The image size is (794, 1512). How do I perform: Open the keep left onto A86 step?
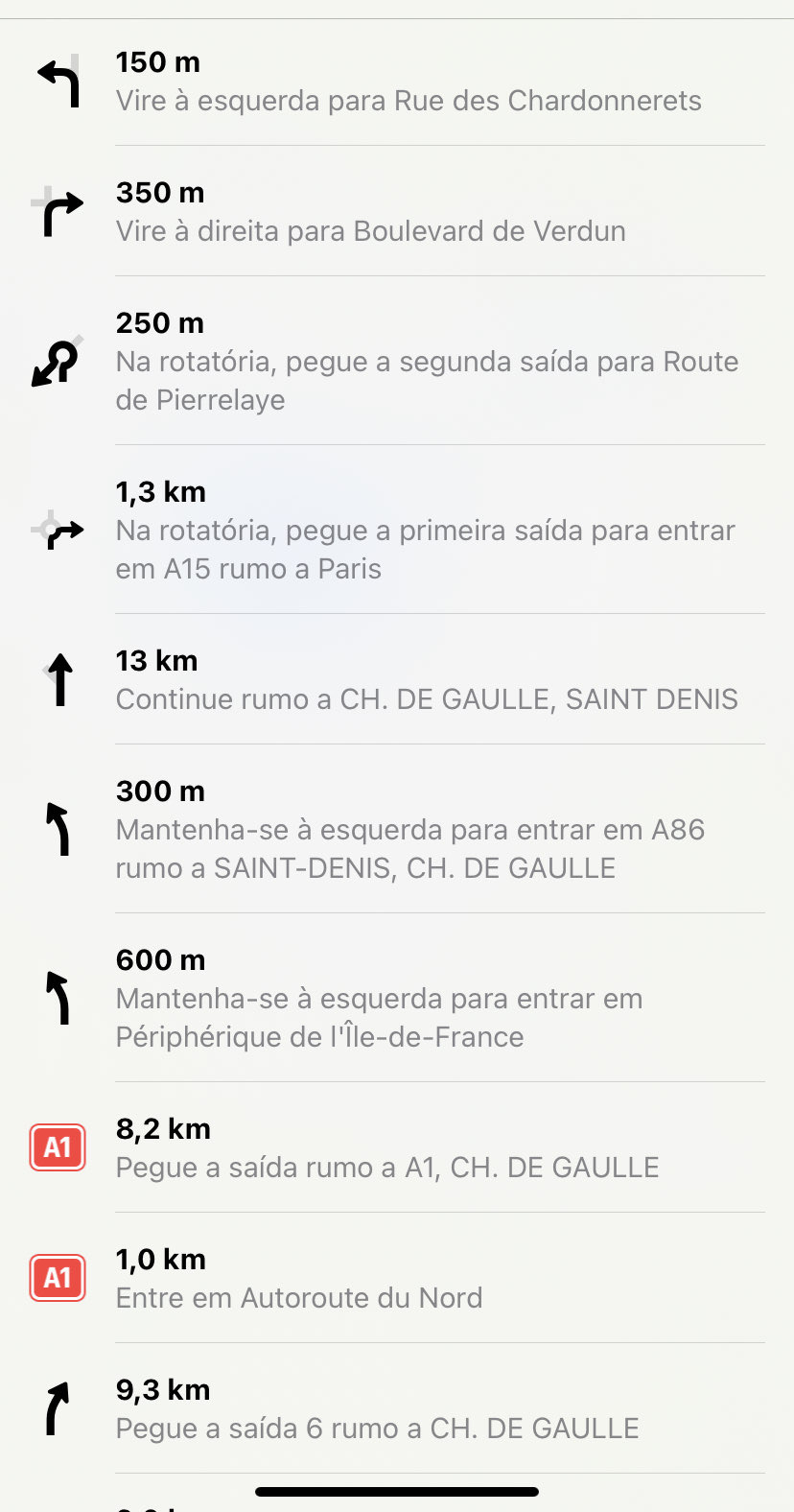(x=410, y=830)
